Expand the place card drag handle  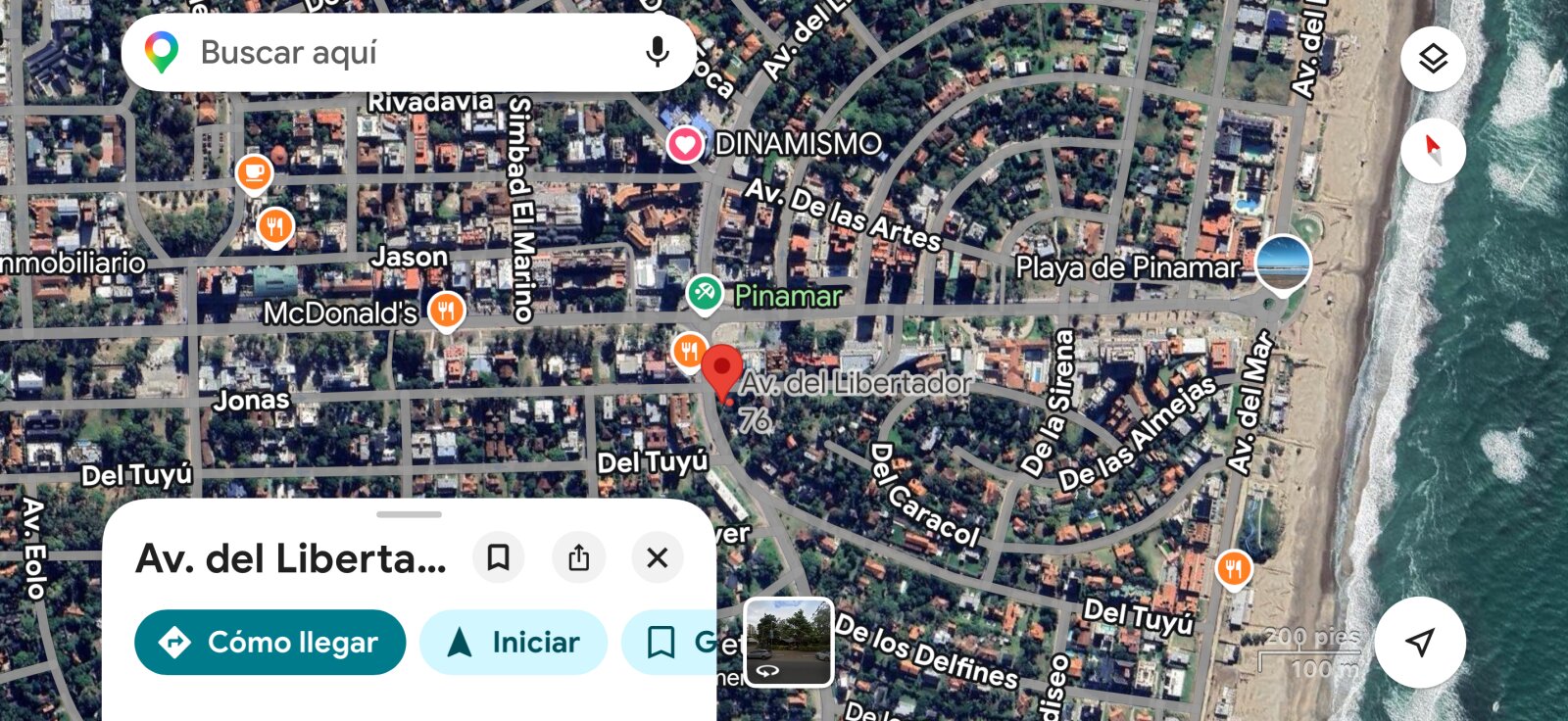[x=409, y=513]
